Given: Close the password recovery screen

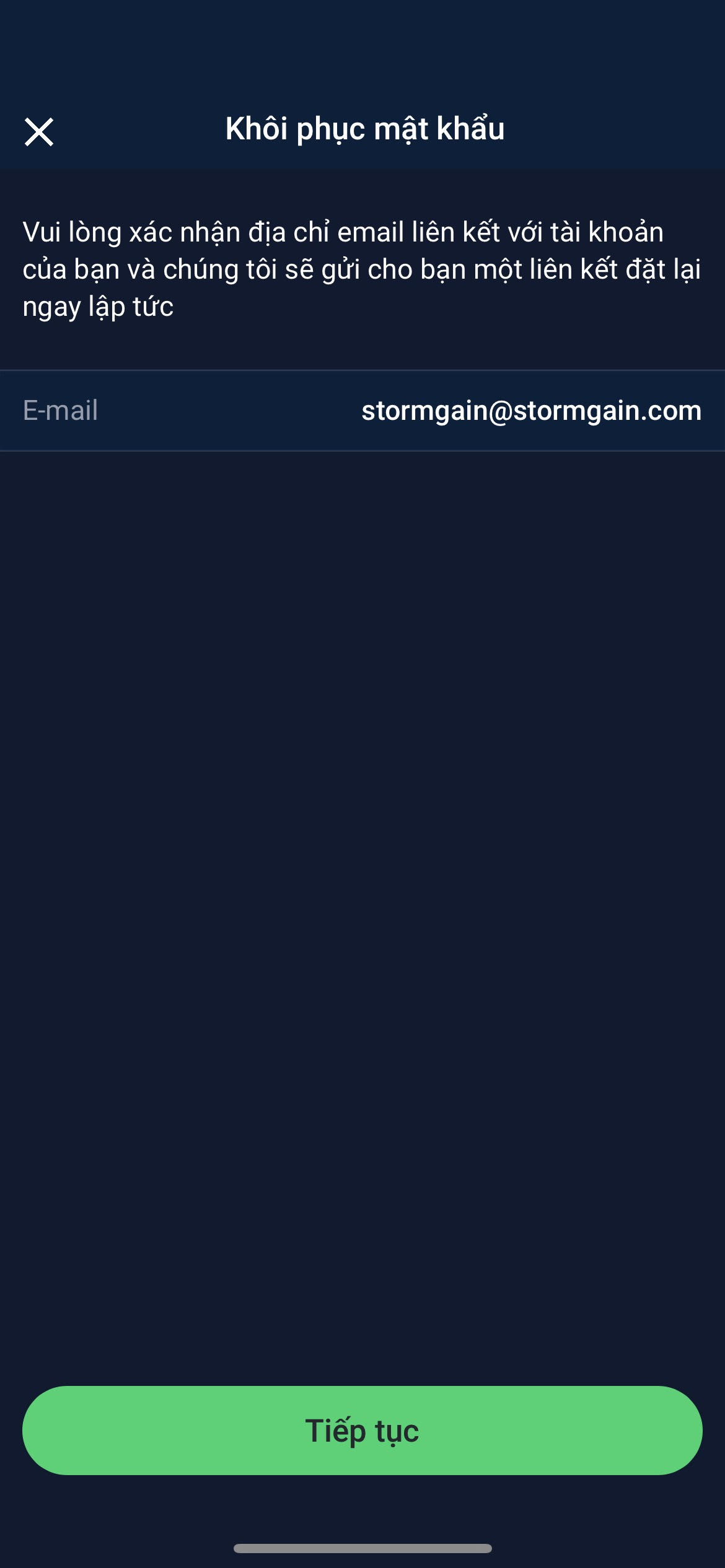Looking at the screenshot, I should 39,132.
